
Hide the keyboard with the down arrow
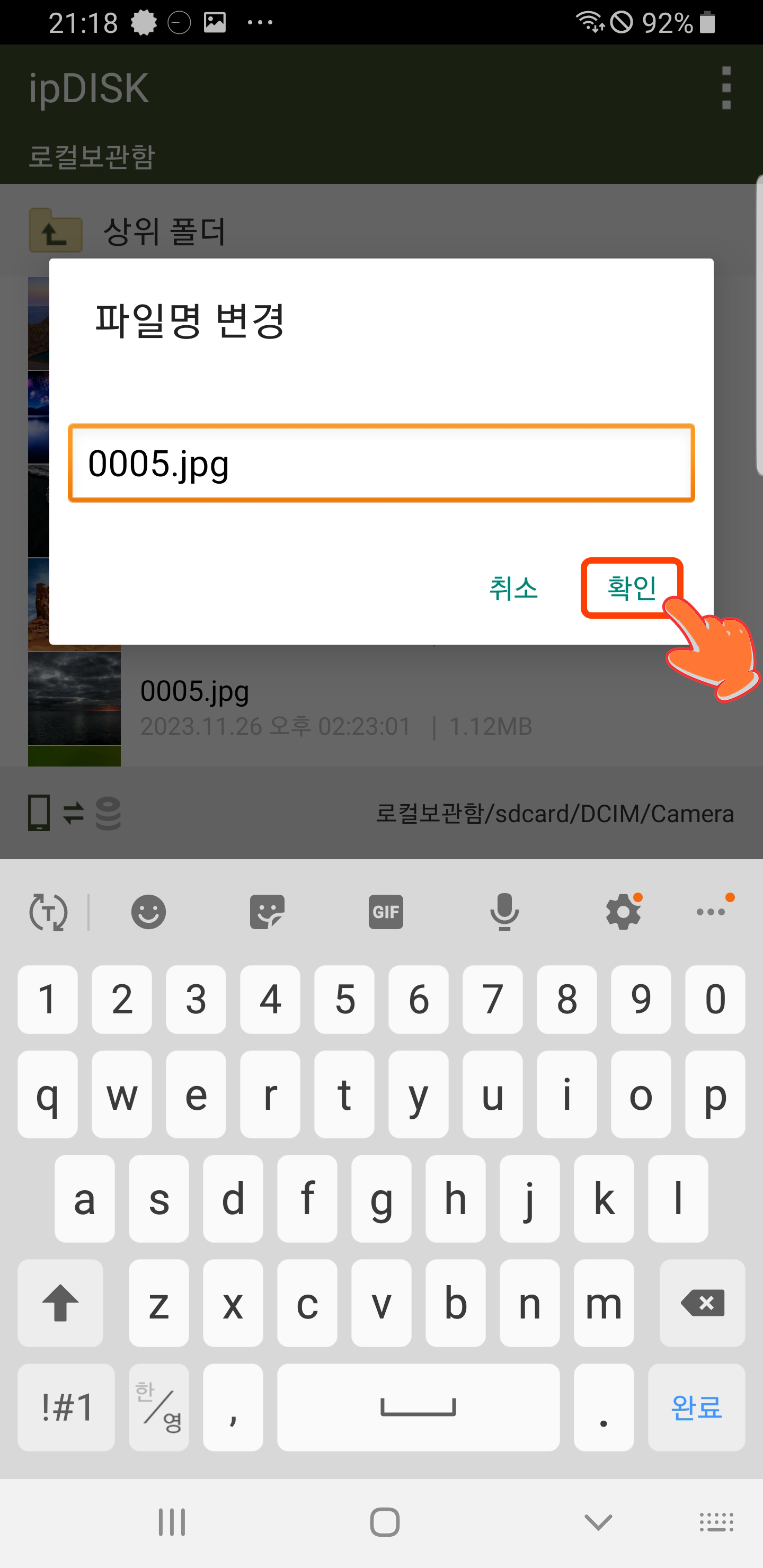[598, 1522]
